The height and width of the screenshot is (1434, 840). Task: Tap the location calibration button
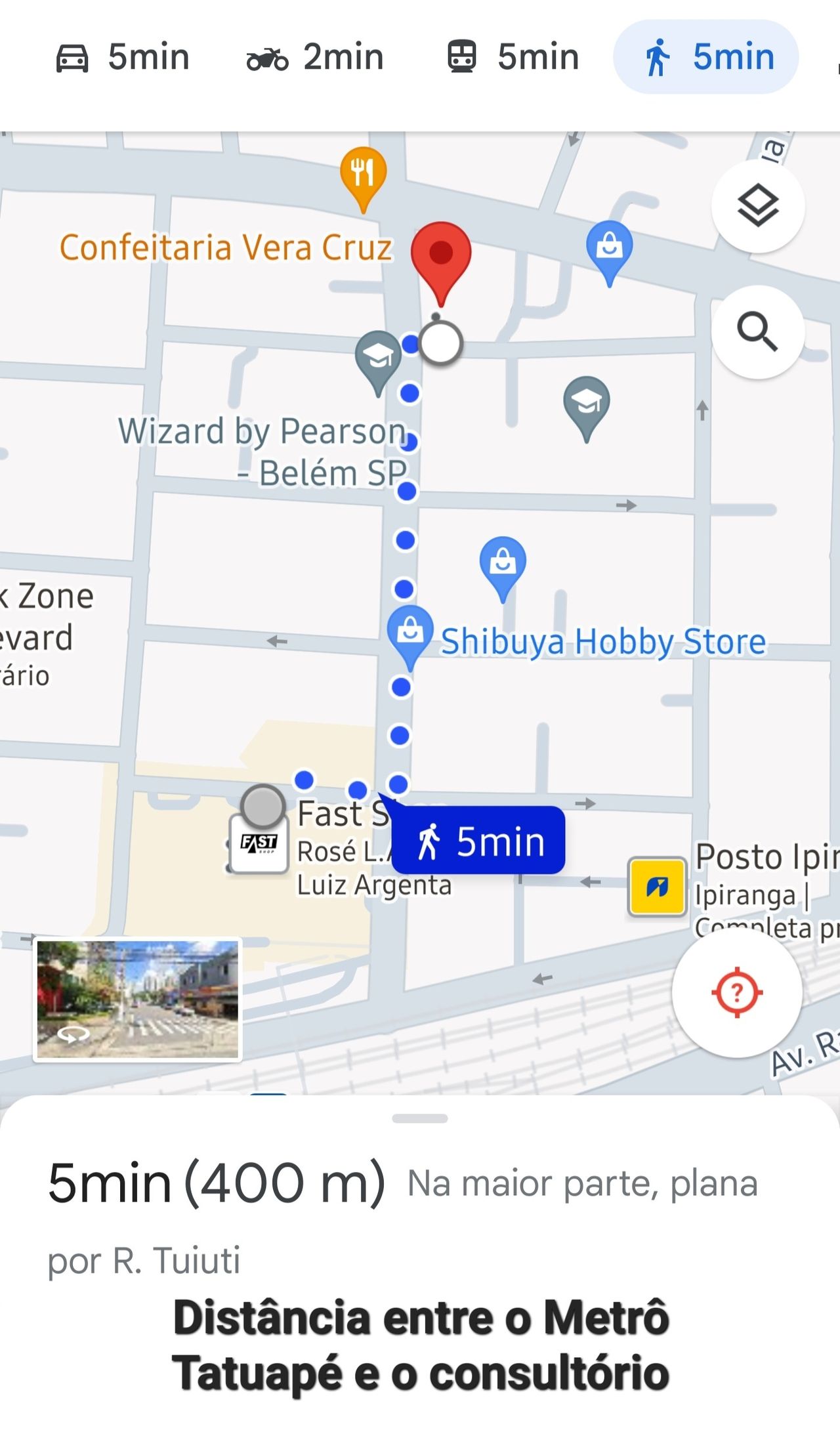pyautogui.click(x=737, y=992)
